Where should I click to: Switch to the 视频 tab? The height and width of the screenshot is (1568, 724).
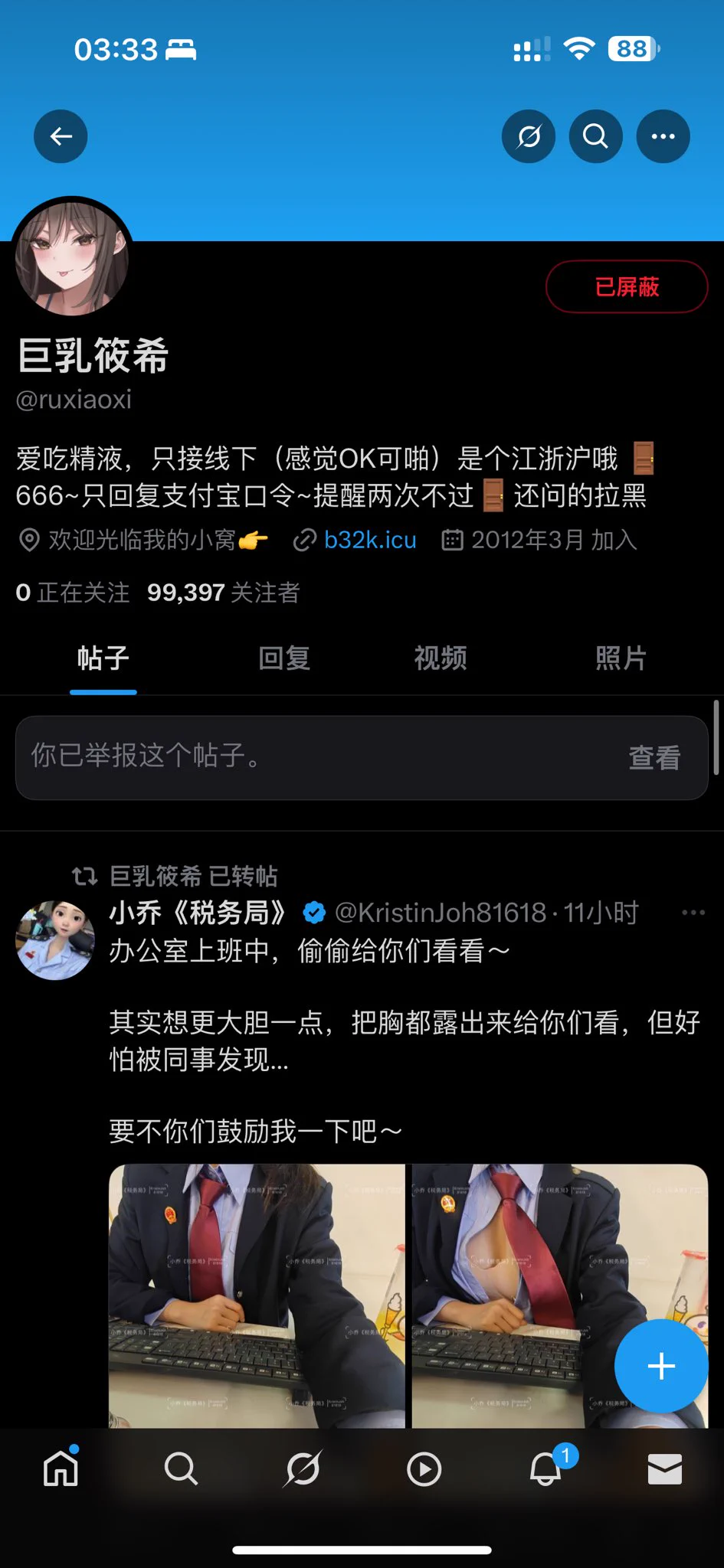pos(441,658)
